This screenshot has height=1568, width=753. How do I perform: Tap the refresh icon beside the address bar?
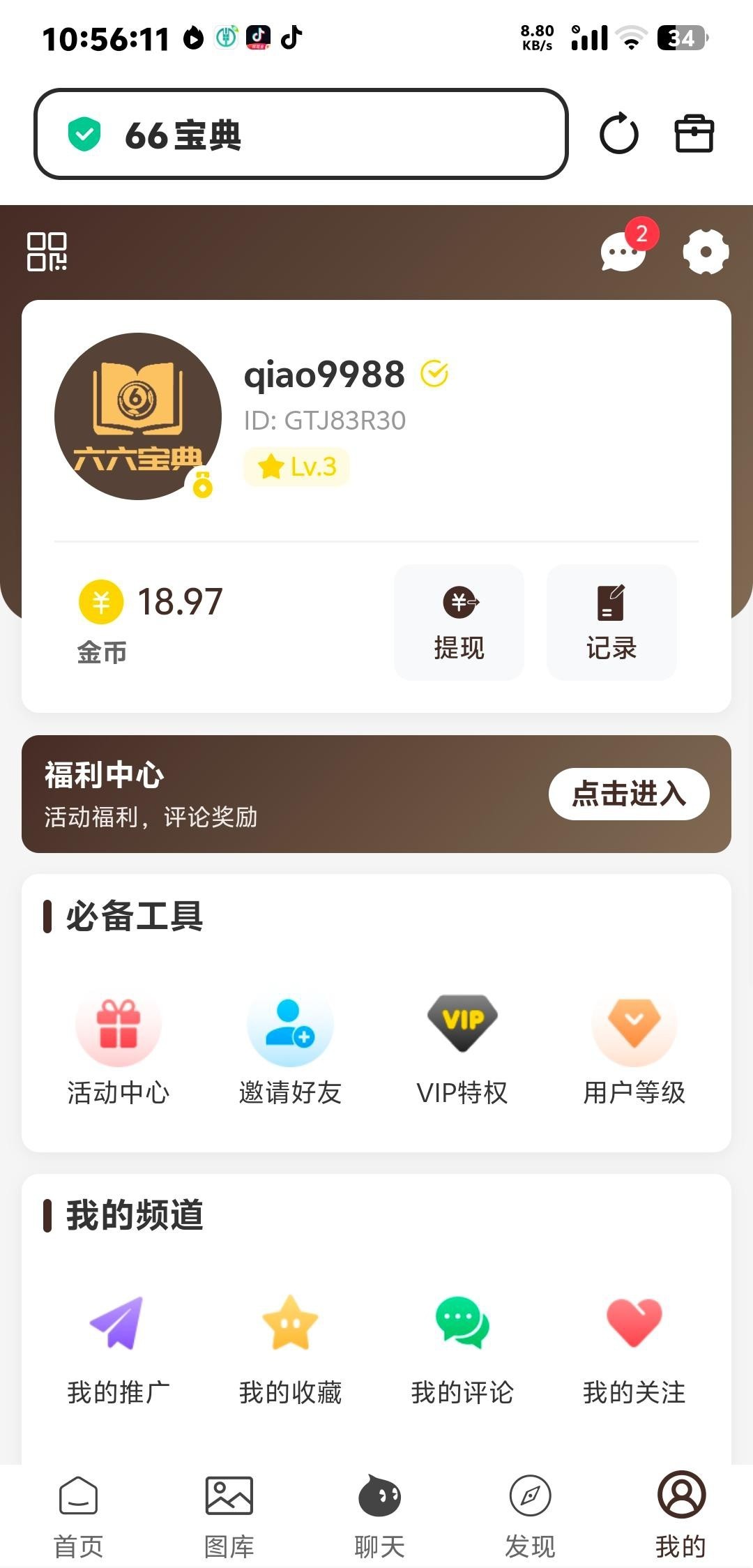coord(618,134)
